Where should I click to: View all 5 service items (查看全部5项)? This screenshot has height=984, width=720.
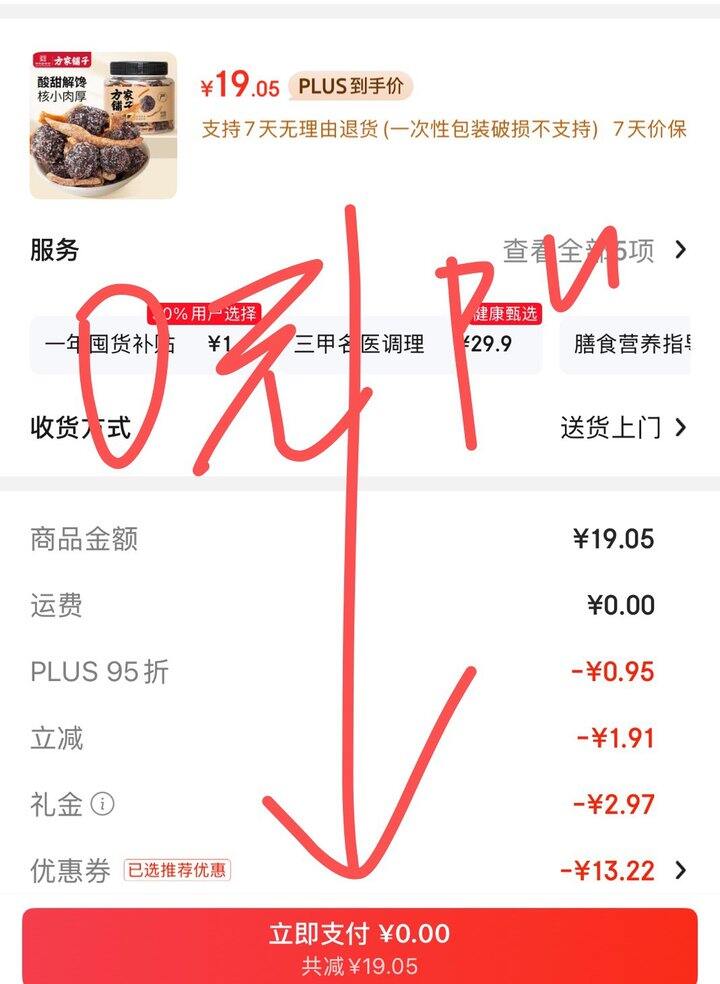596,250
